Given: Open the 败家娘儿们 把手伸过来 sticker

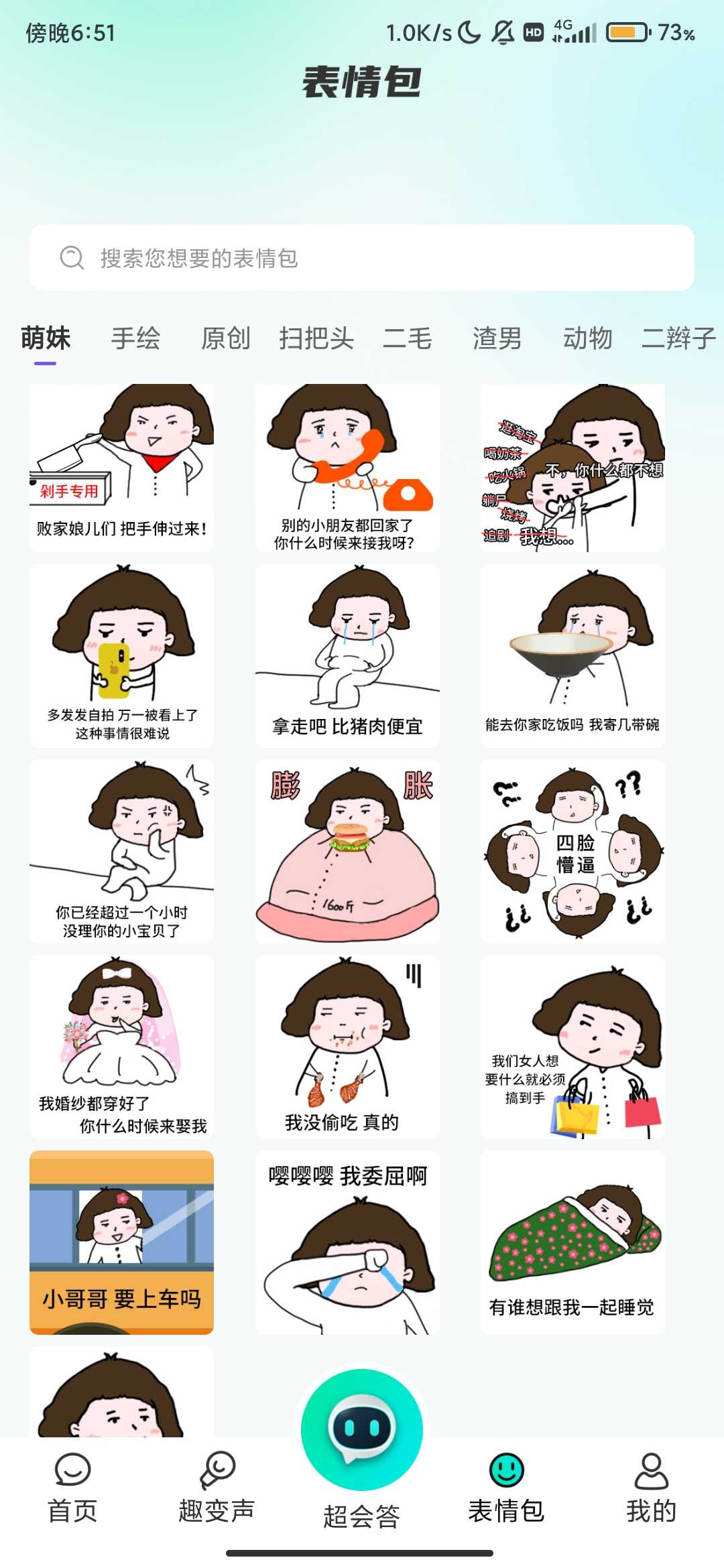Looking at the screenshot, I should 121,468.
